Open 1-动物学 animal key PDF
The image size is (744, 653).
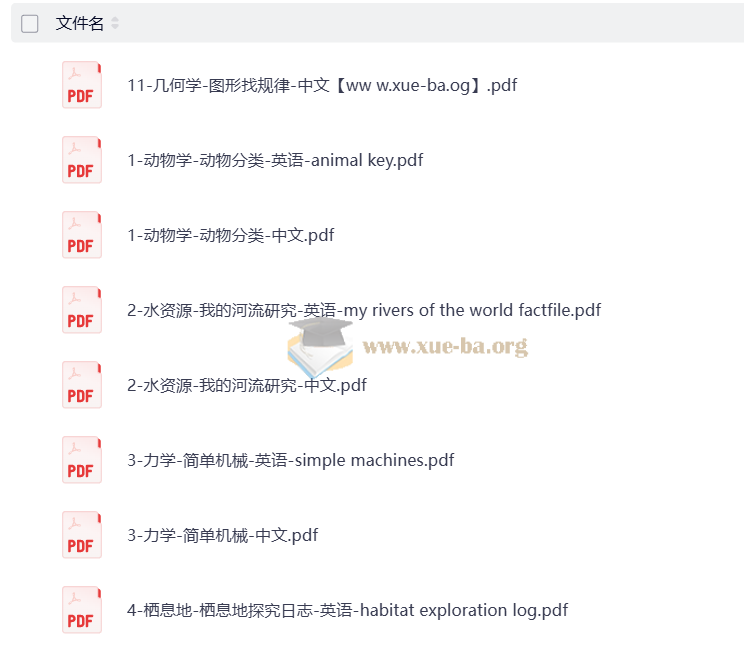275,160
